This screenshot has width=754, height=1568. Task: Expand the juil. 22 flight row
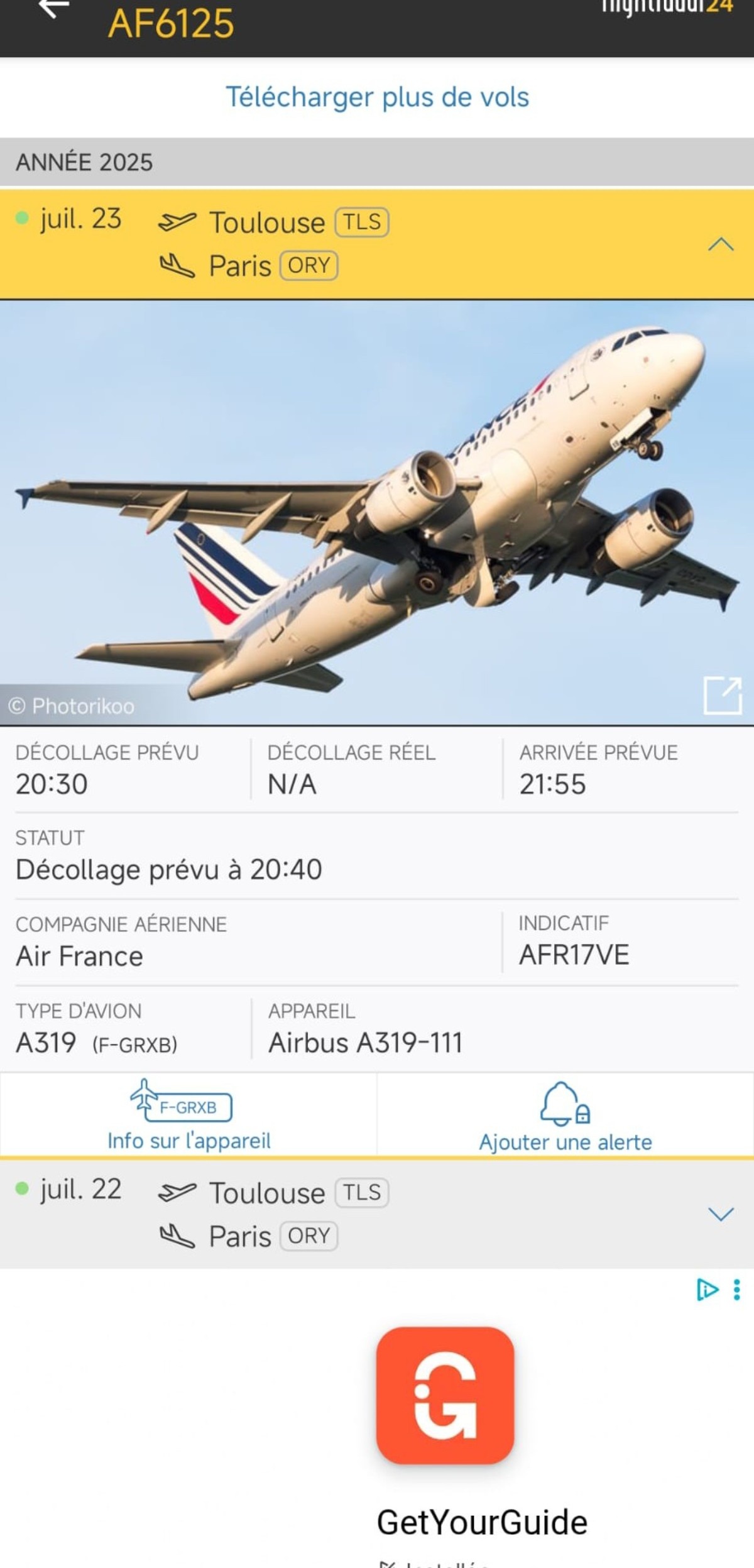pyautogui.click(x=721, y=1214)
